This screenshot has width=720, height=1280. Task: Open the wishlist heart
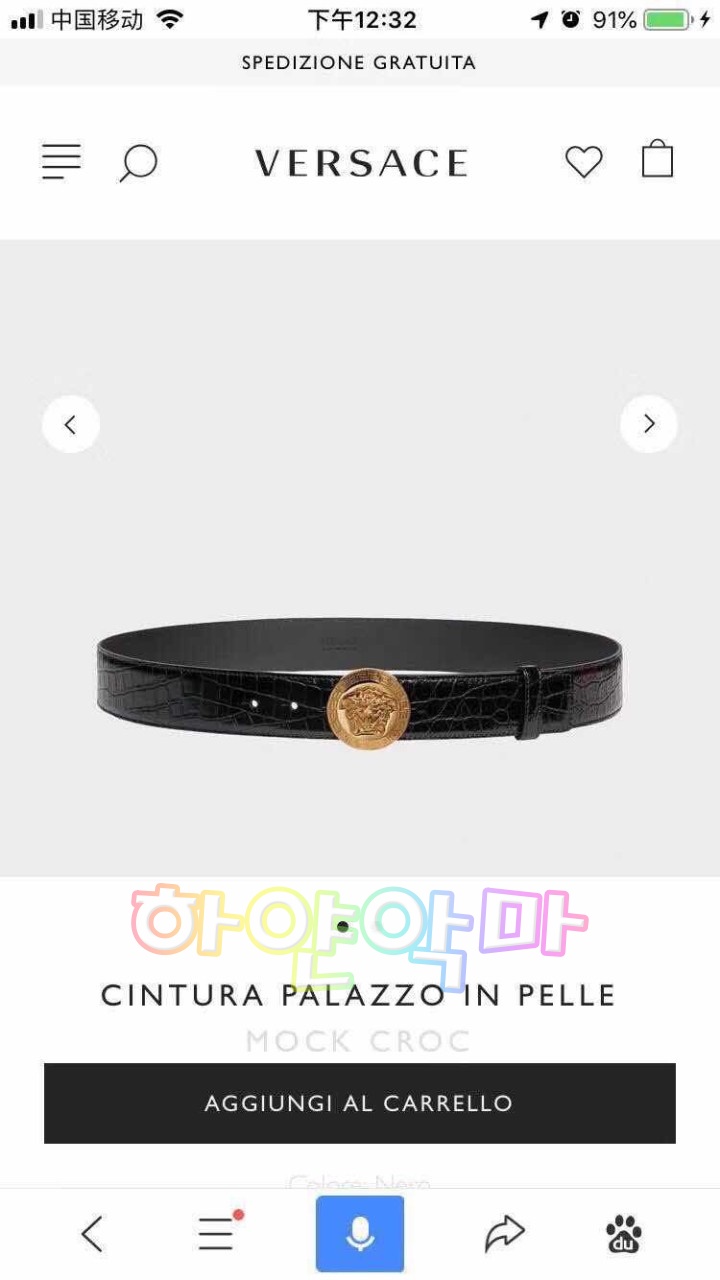pyautogui.click(x=583, y=162)
